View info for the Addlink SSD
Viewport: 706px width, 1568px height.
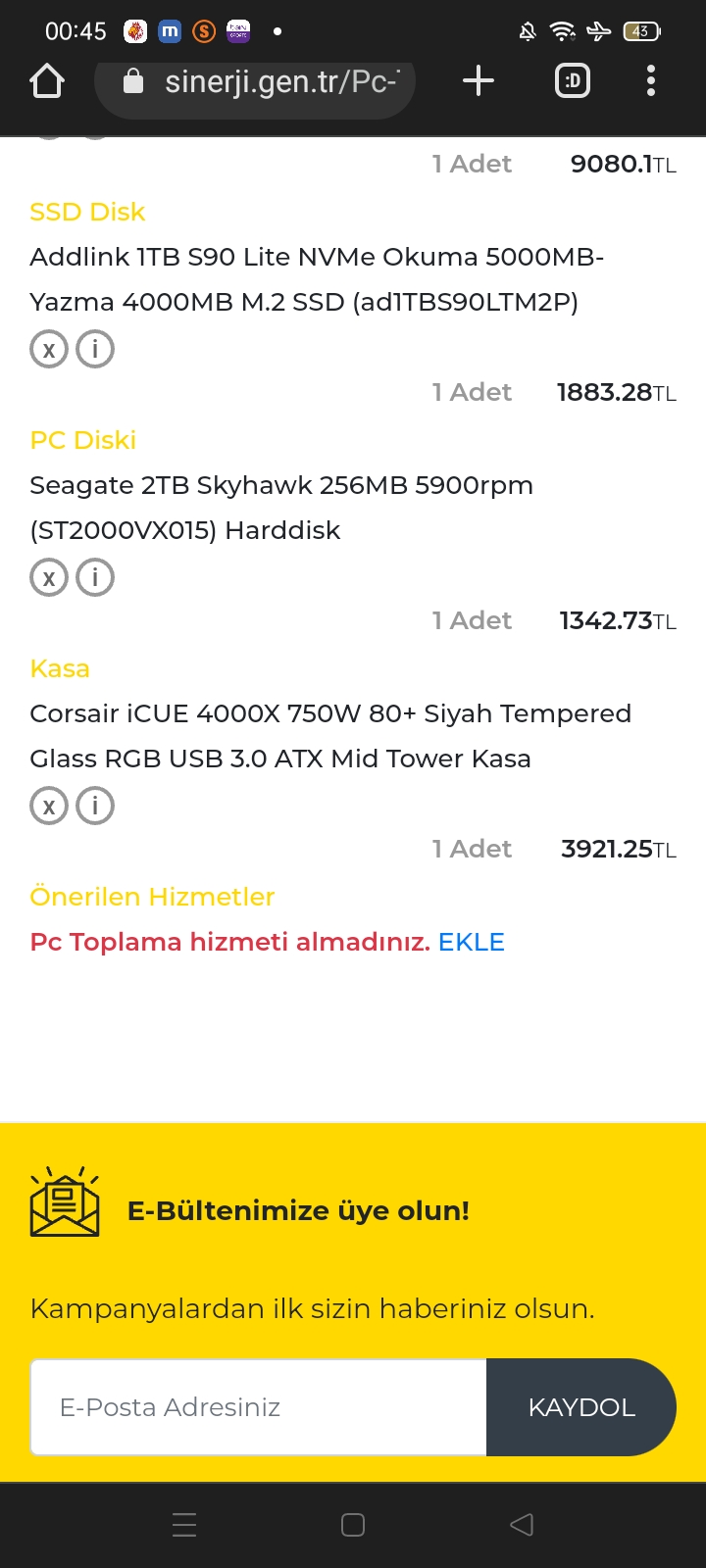95,349
